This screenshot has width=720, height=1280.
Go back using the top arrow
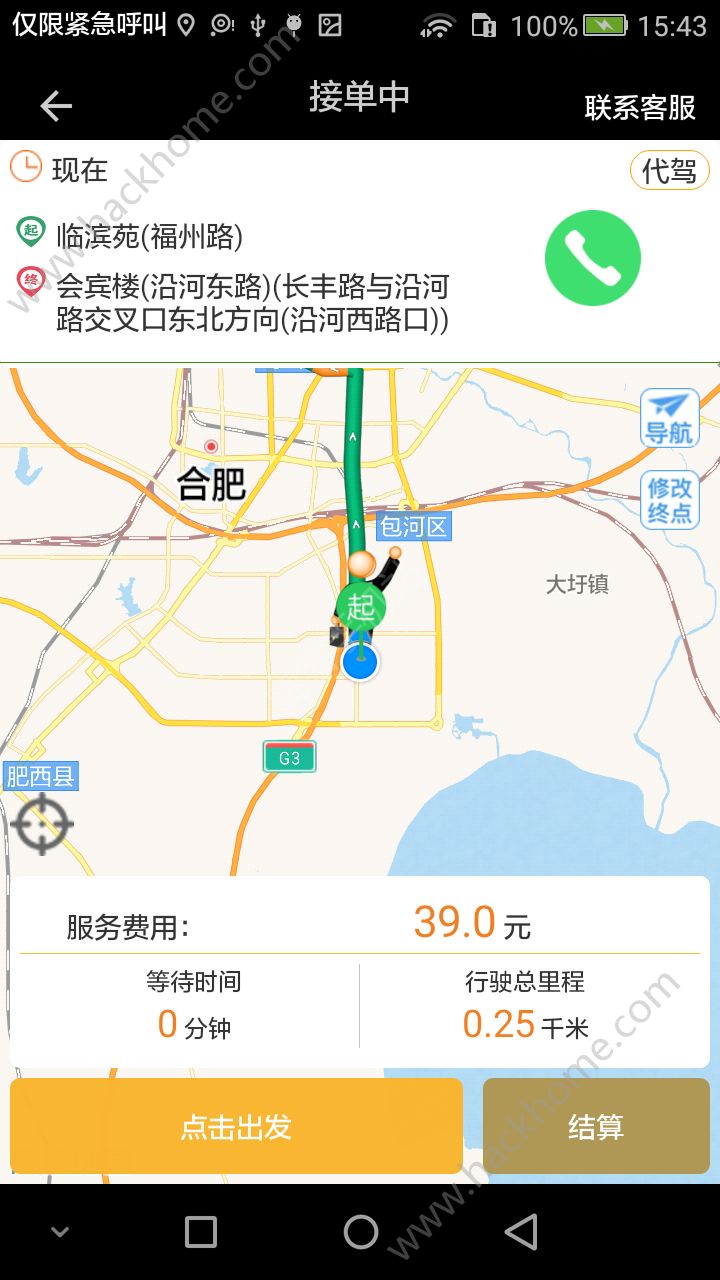pos(56,106)
